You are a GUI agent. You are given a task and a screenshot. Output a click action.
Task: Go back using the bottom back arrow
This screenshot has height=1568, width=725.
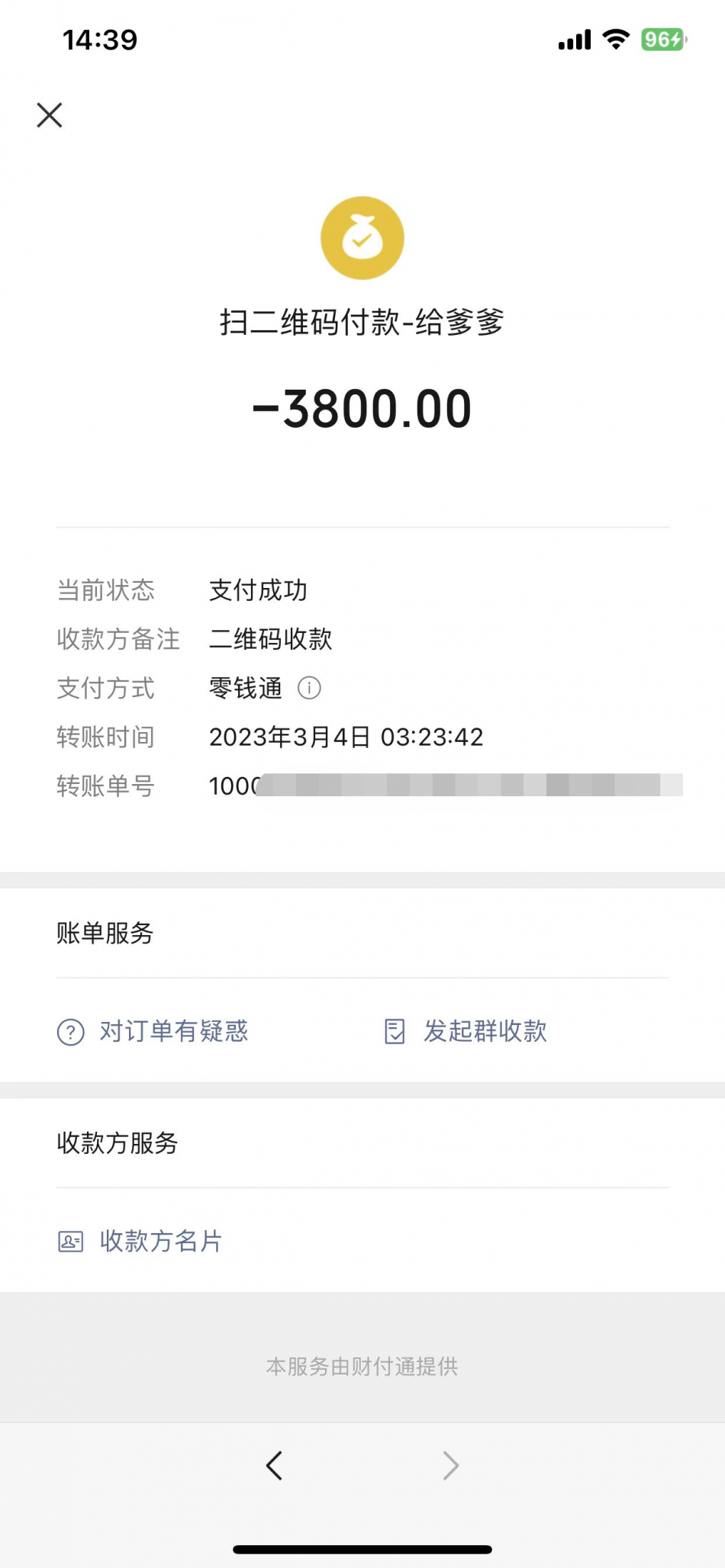(x=275, y=1465)
